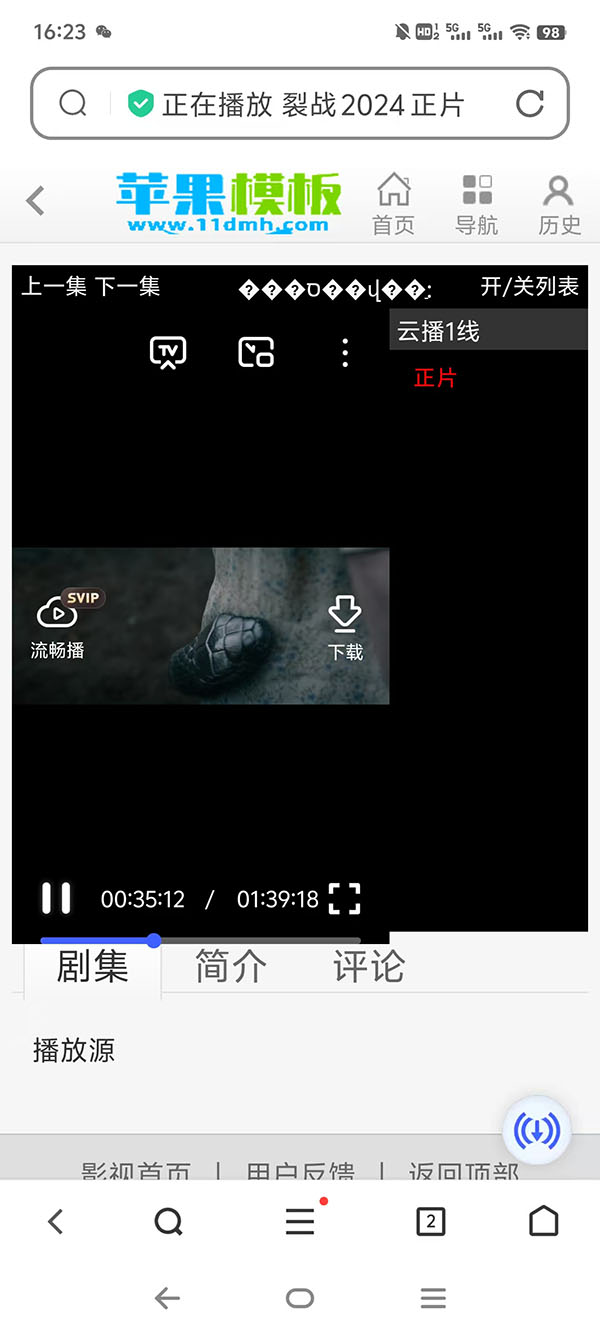This screenshot has width=600, height=1333.
Task: Open the browser tabs switcher showing 2
Action: click(x=430, y=1221)
